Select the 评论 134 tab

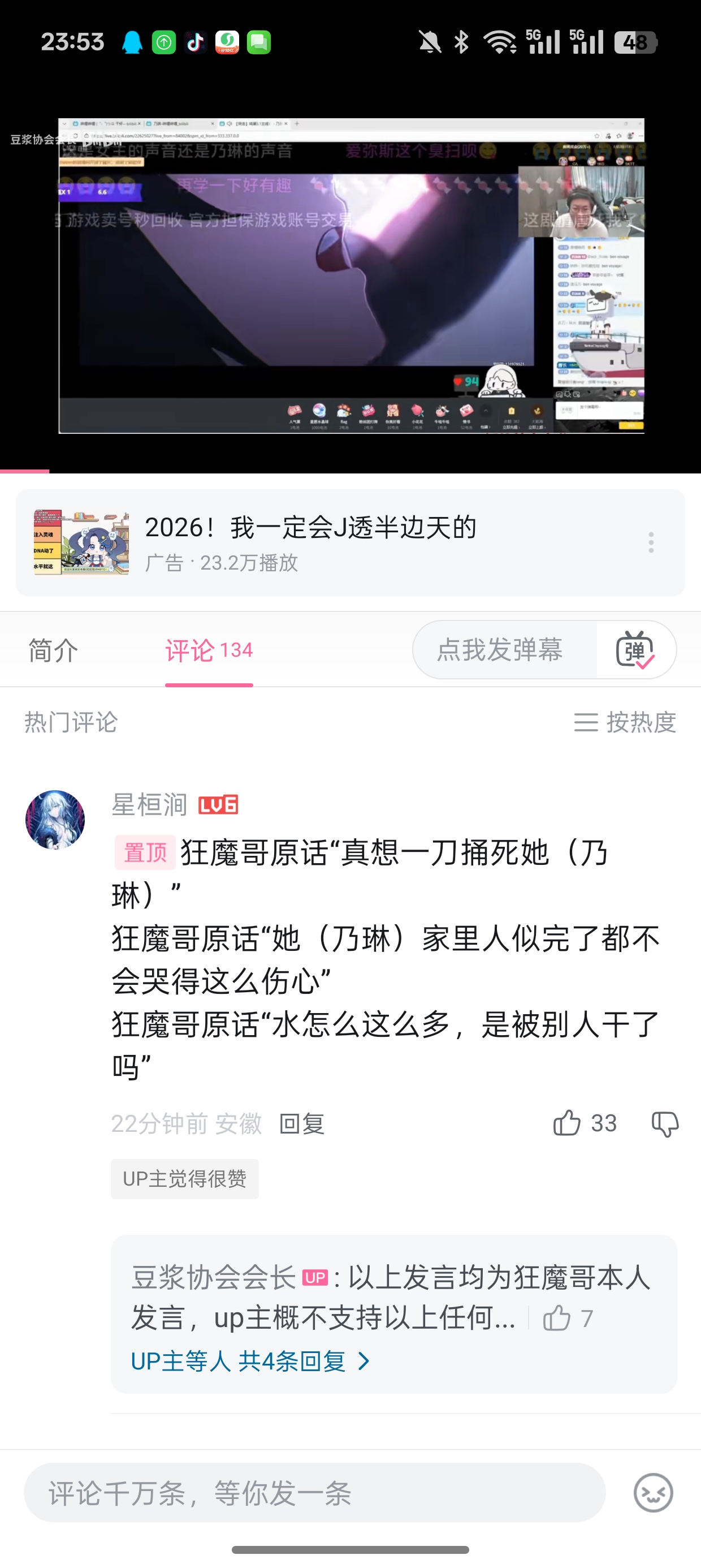click(x=209, y=650)
